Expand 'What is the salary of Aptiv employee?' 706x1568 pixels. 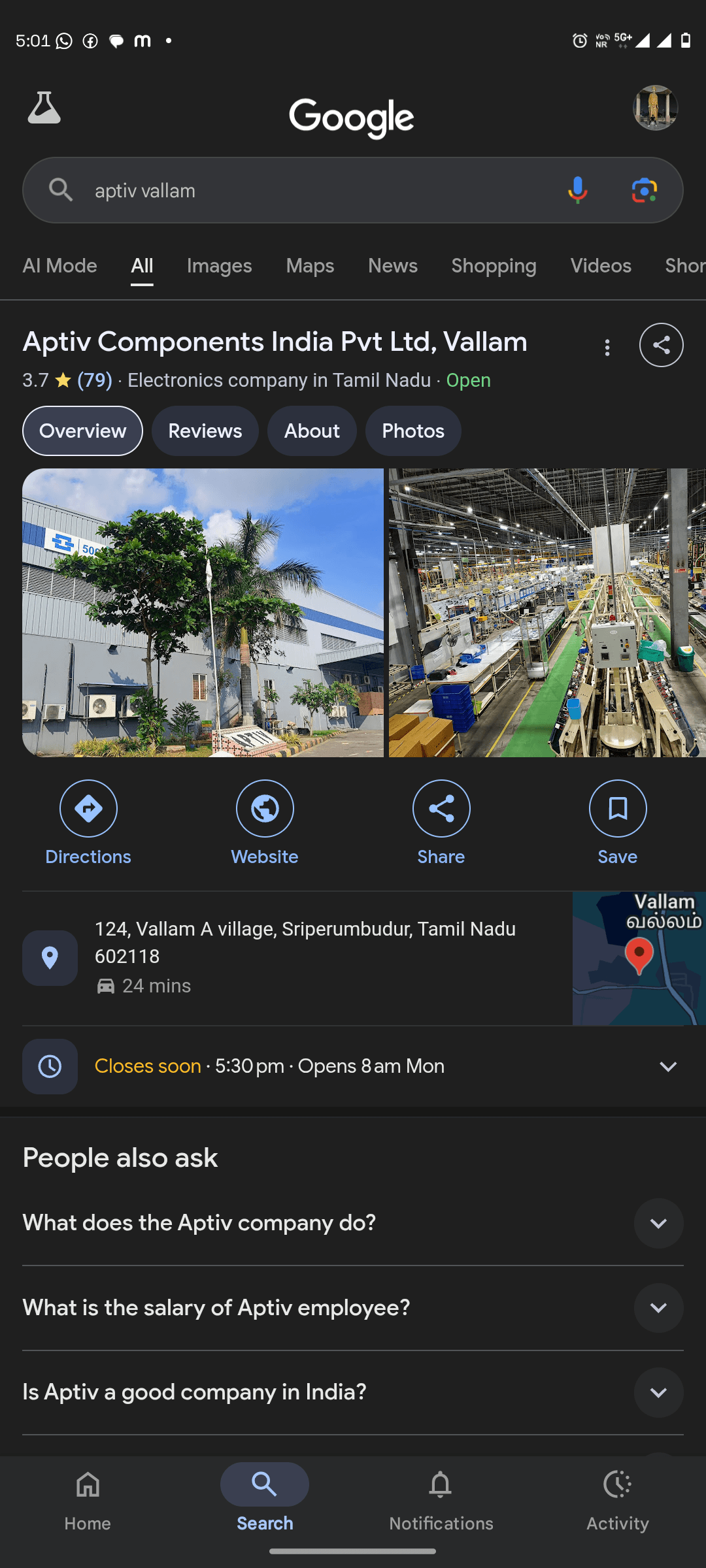click(x=658, y=1308)
